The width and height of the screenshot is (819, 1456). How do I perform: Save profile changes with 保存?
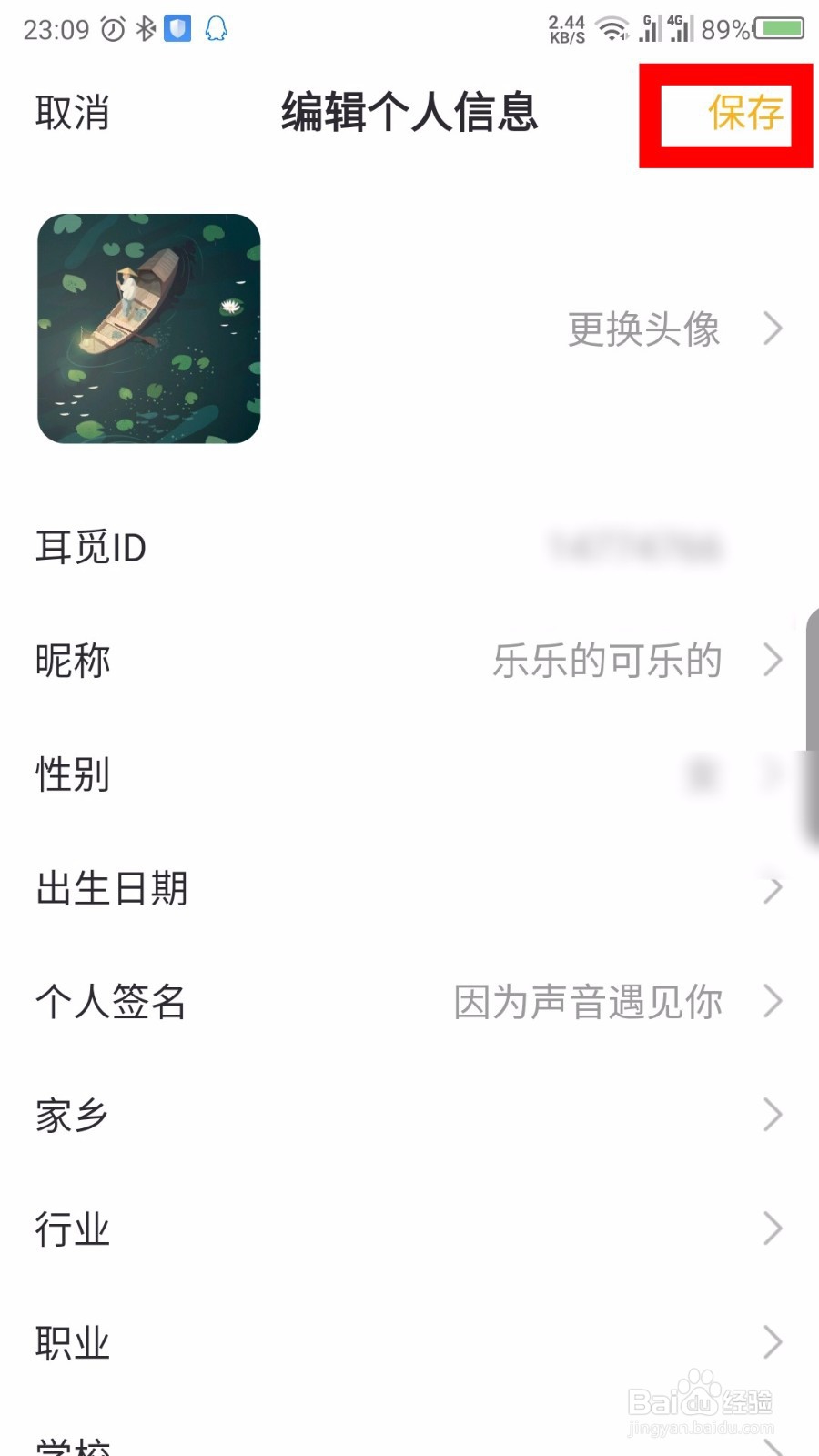point(745,114)
